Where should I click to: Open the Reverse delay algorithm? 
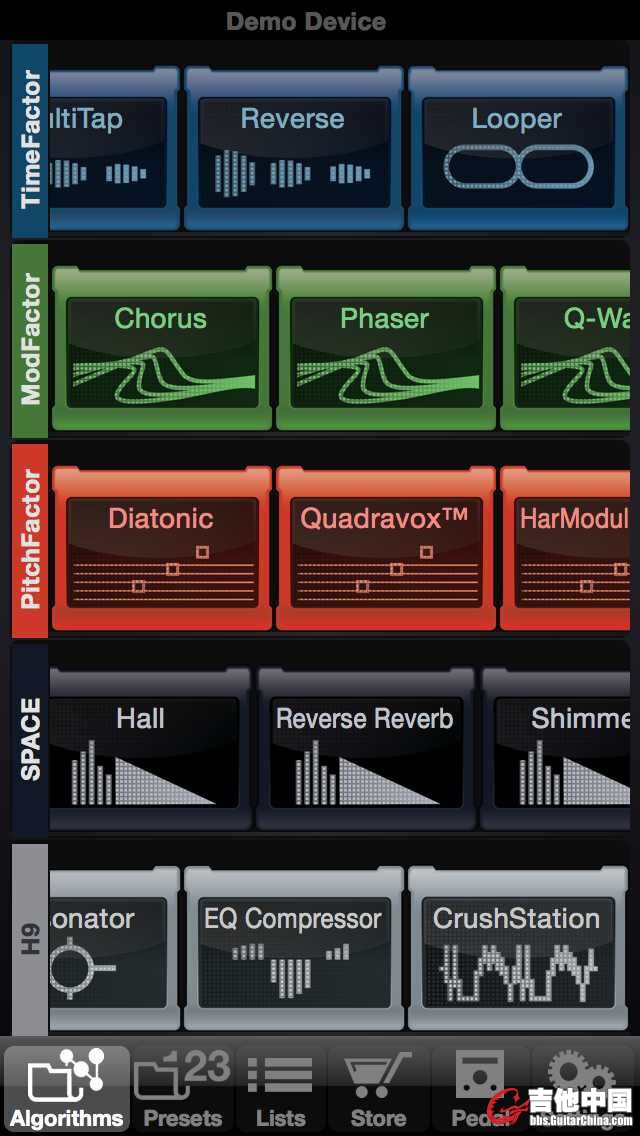[293, 150]
